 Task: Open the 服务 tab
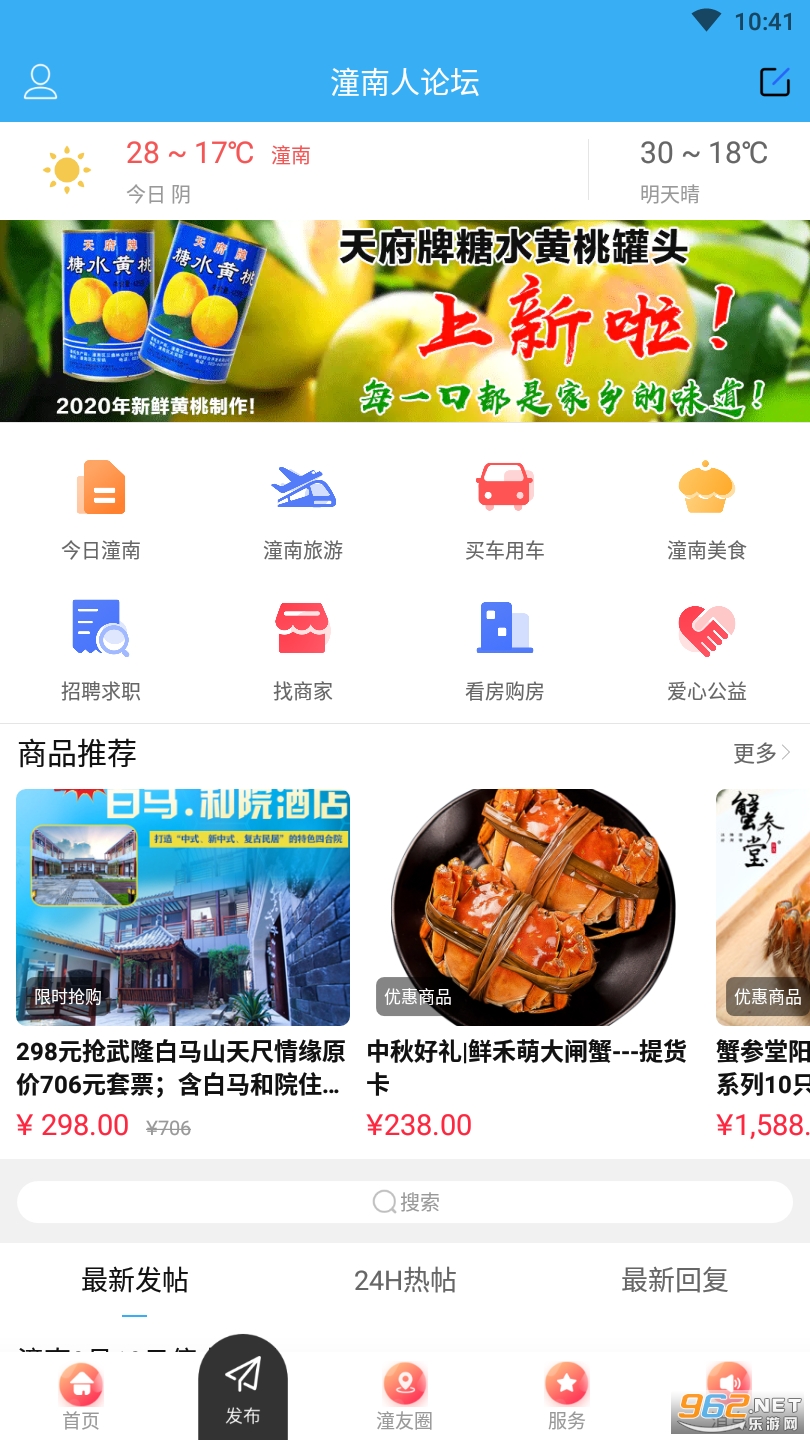click(567, 1398)
